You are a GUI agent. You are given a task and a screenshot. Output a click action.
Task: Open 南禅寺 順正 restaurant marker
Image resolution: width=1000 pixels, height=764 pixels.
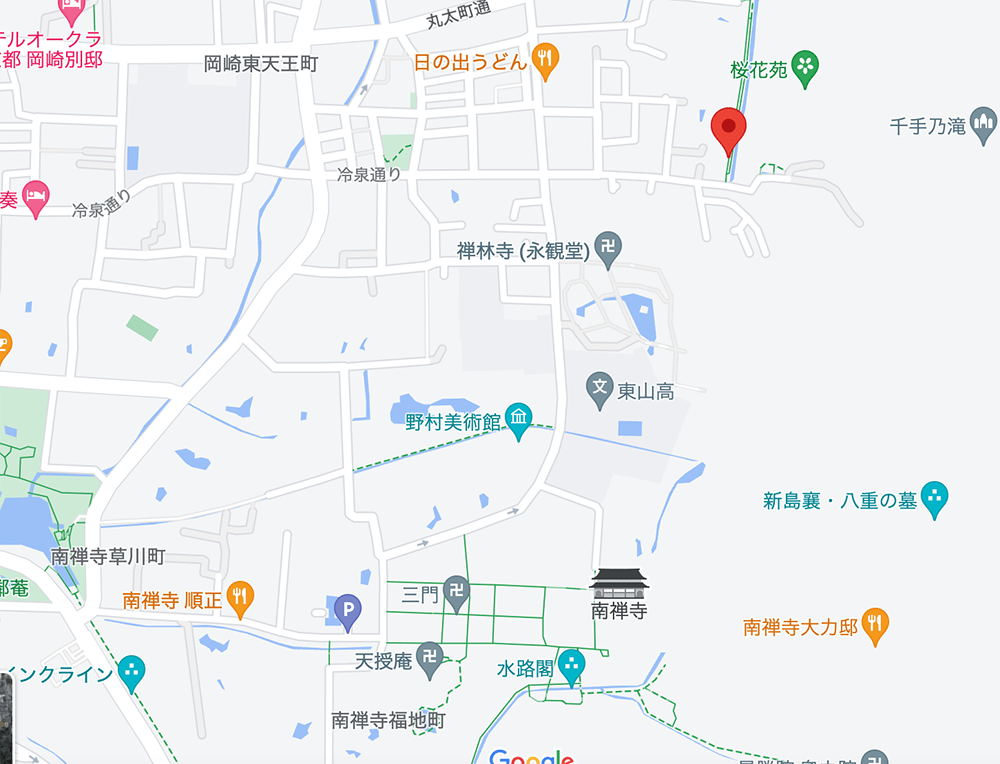point(239,599)
